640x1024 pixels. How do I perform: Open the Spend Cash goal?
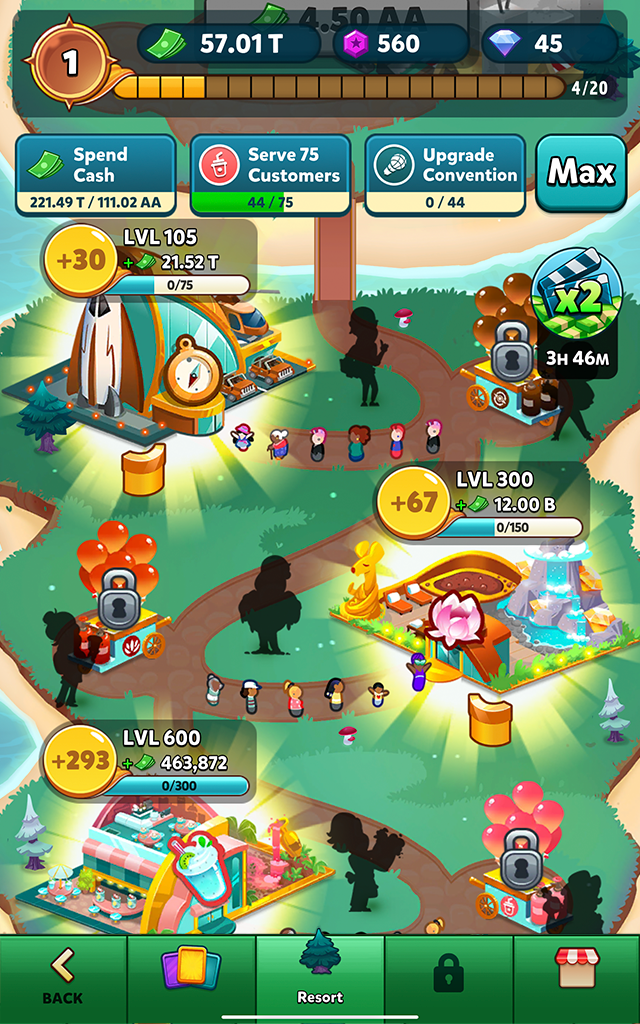(x=95, y=175)
